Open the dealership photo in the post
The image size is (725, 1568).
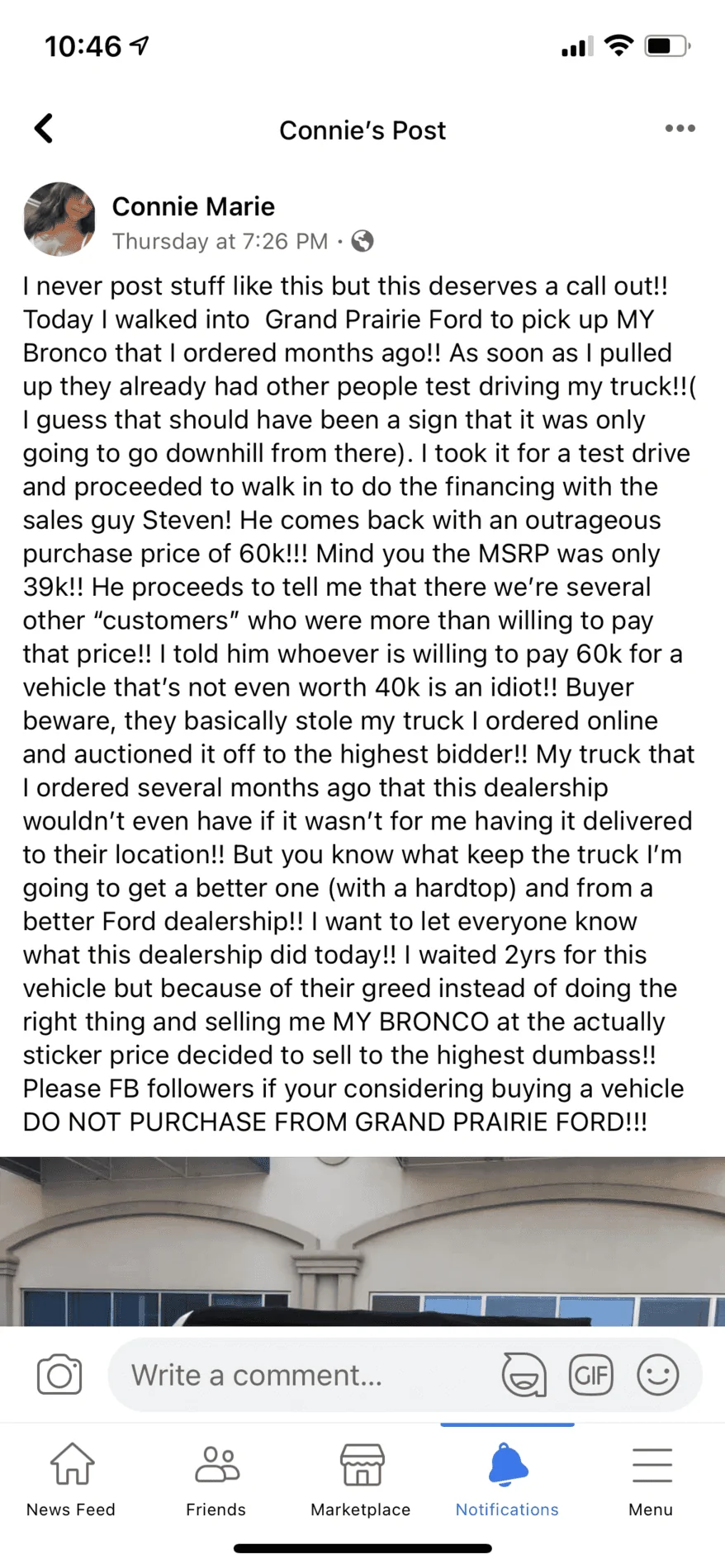tap(362, 1240)
